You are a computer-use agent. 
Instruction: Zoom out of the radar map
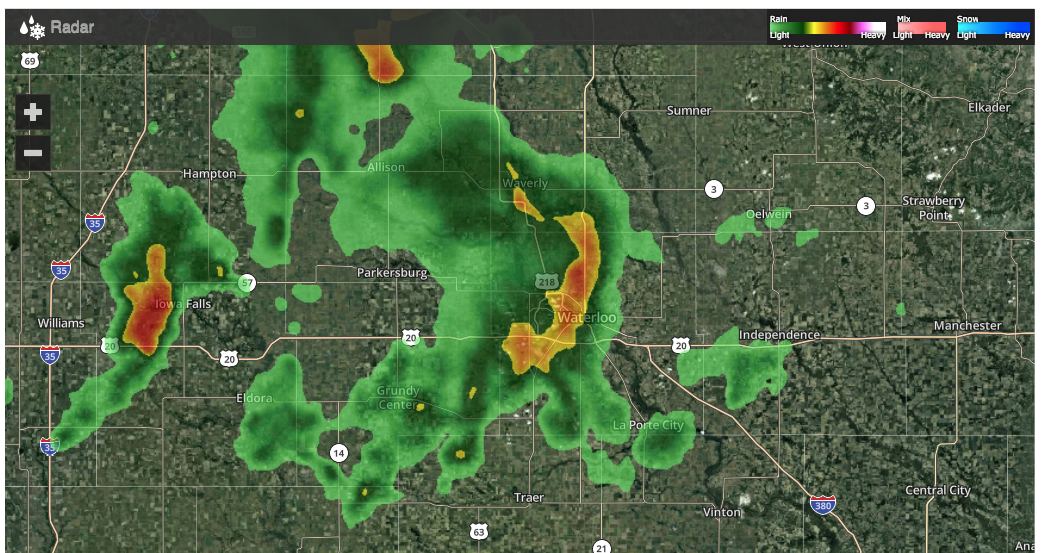tap(33, 153)
